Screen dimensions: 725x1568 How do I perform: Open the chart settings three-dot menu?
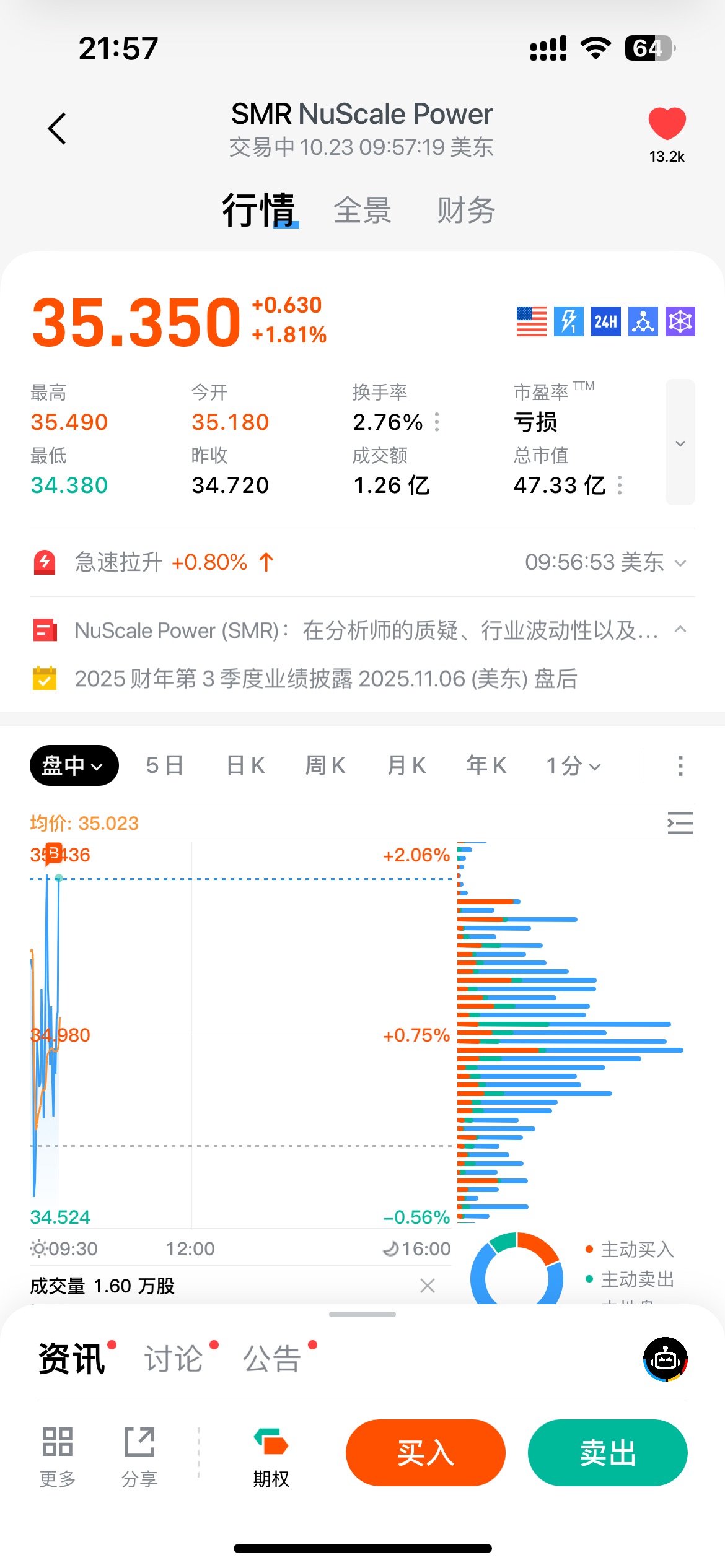tap(680, 766)
